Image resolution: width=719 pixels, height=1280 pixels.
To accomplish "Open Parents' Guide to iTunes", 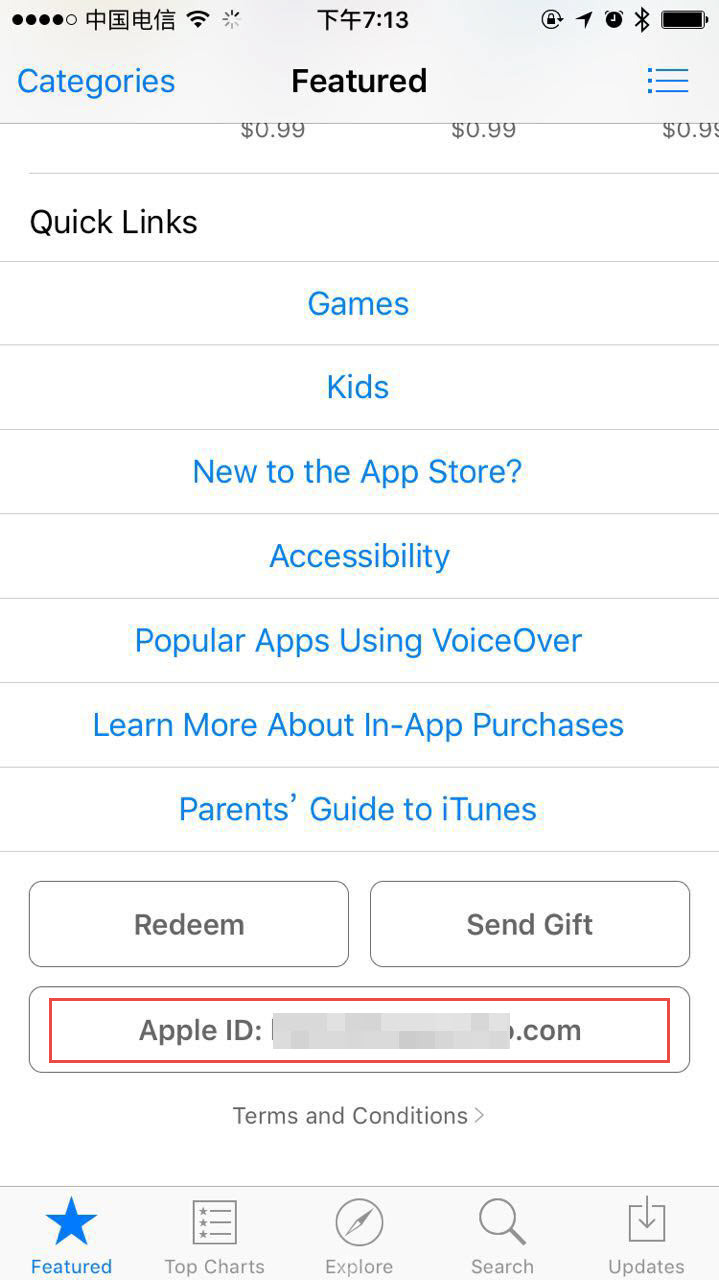I will click(358, 809).
